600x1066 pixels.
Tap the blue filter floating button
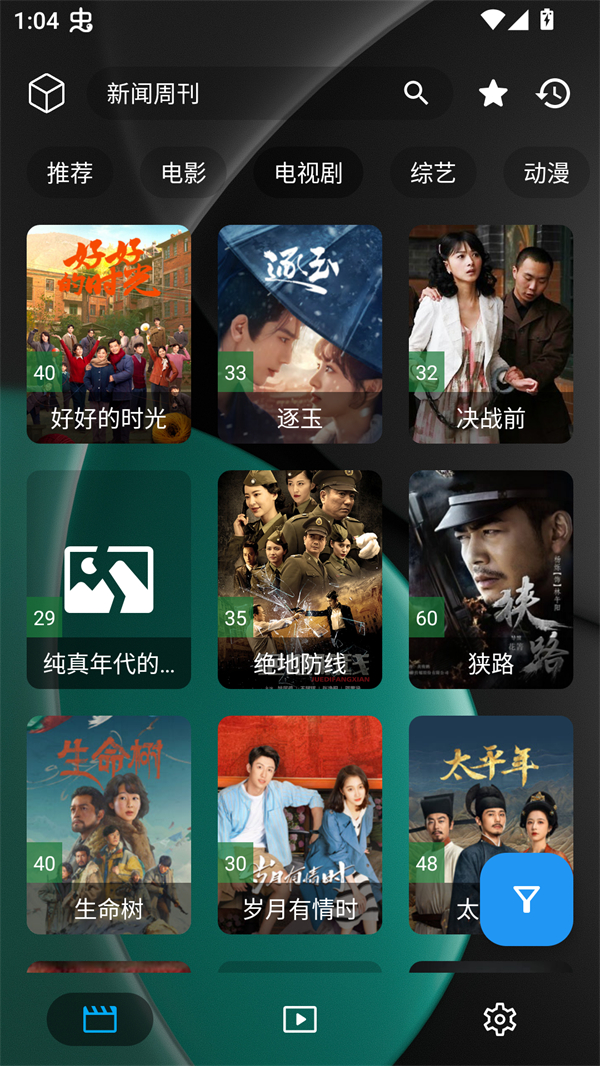[526, 899]
